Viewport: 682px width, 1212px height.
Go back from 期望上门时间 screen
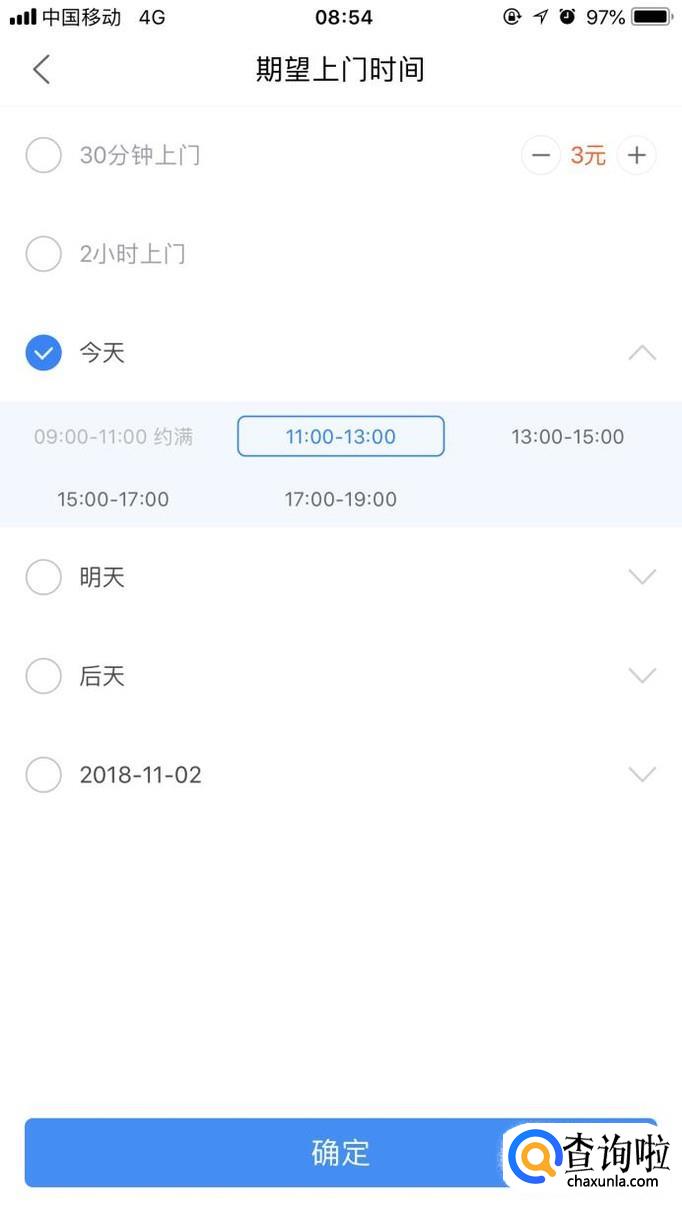(41, 69)
